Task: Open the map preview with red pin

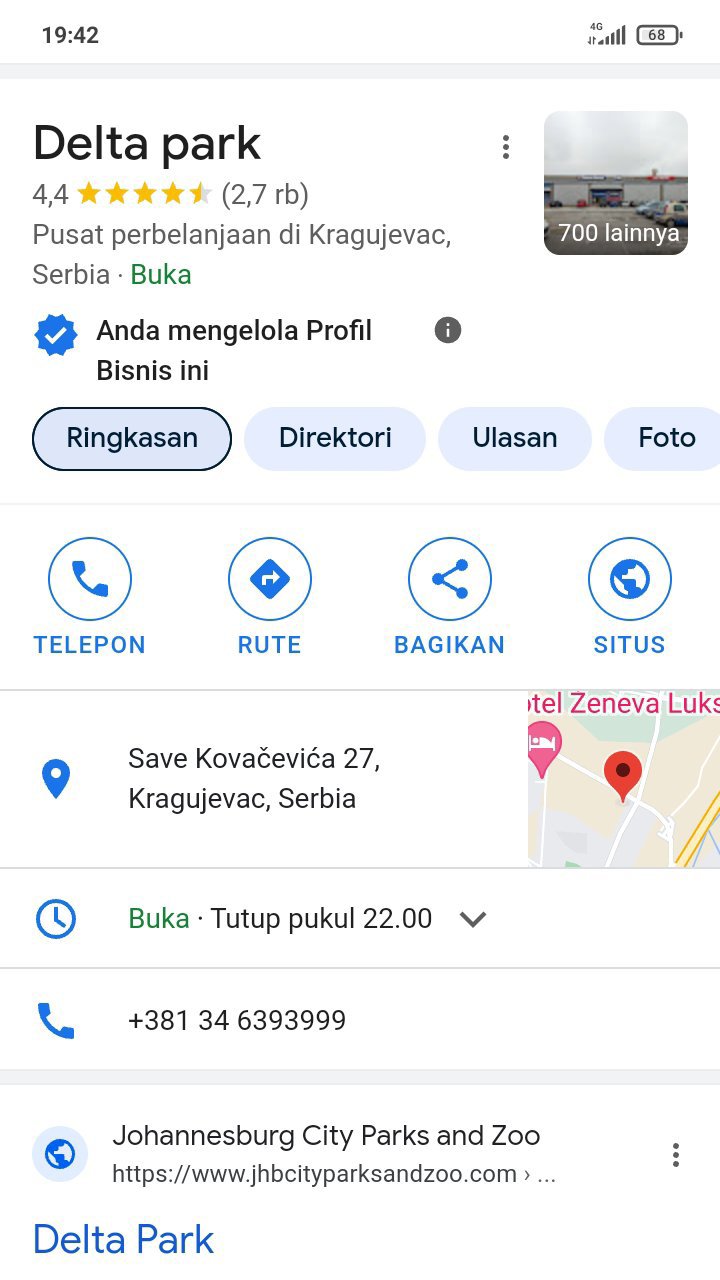Action: coord(623,778)
